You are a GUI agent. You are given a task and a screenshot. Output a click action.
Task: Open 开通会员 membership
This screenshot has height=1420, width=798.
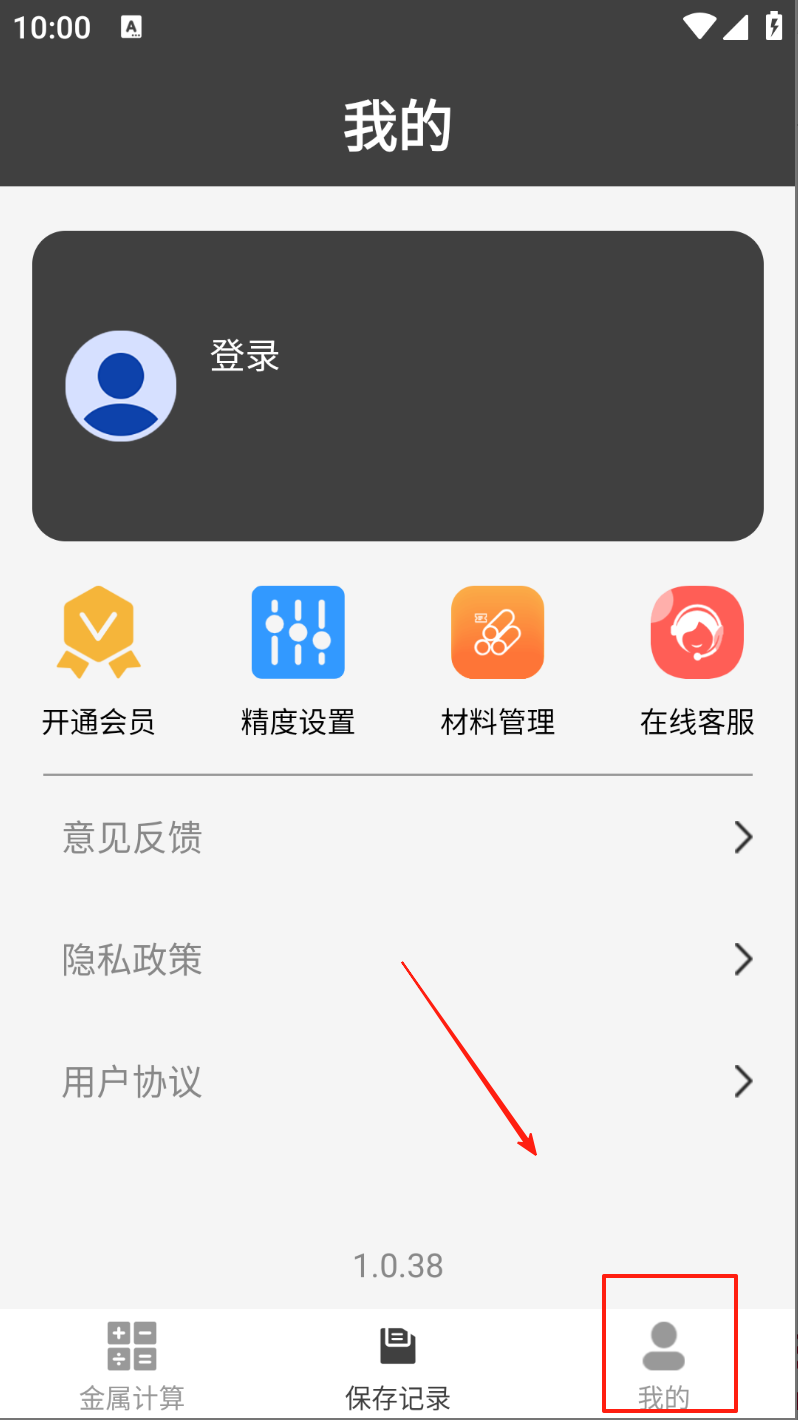coord(98,660)
